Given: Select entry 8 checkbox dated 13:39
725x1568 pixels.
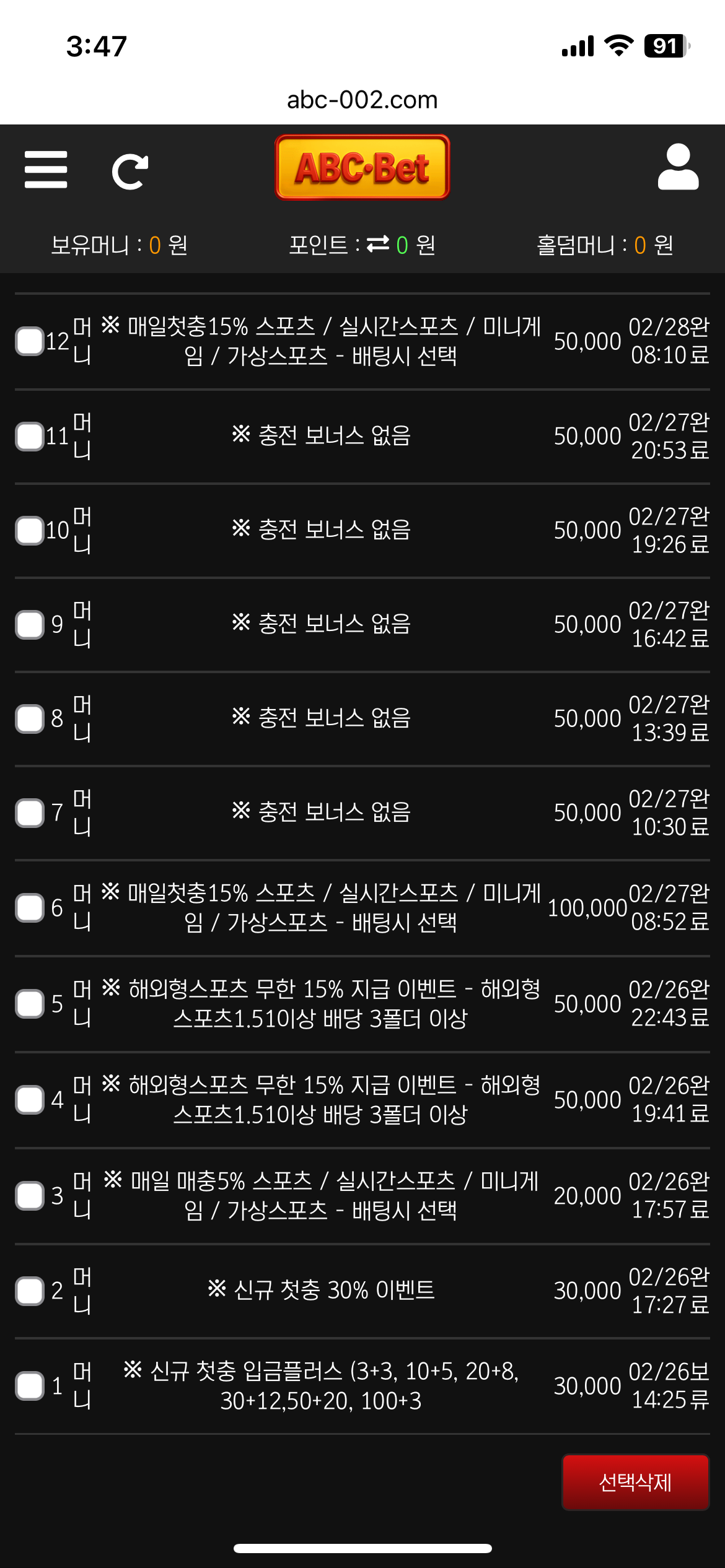Looking at the screenshot, I should (x=30, y=719).
